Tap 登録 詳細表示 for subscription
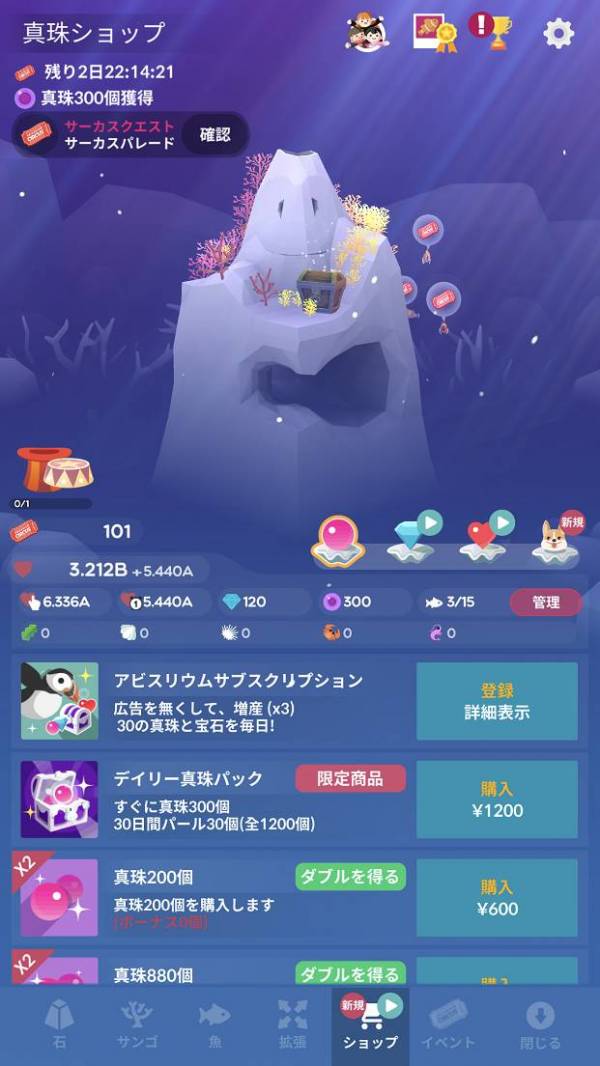 pos(497,702)
